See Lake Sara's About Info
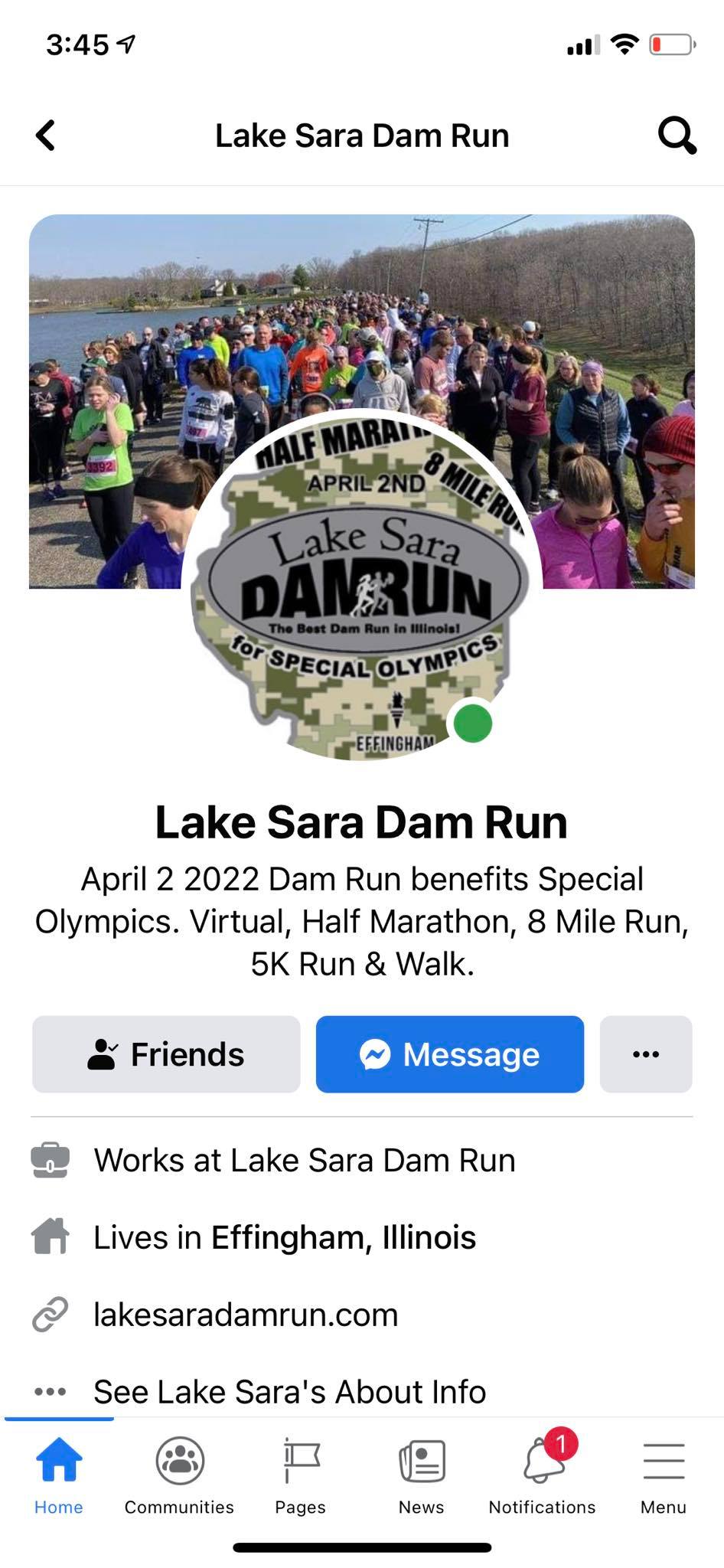Screen dimensions: 724x1568 (289, 1392)
